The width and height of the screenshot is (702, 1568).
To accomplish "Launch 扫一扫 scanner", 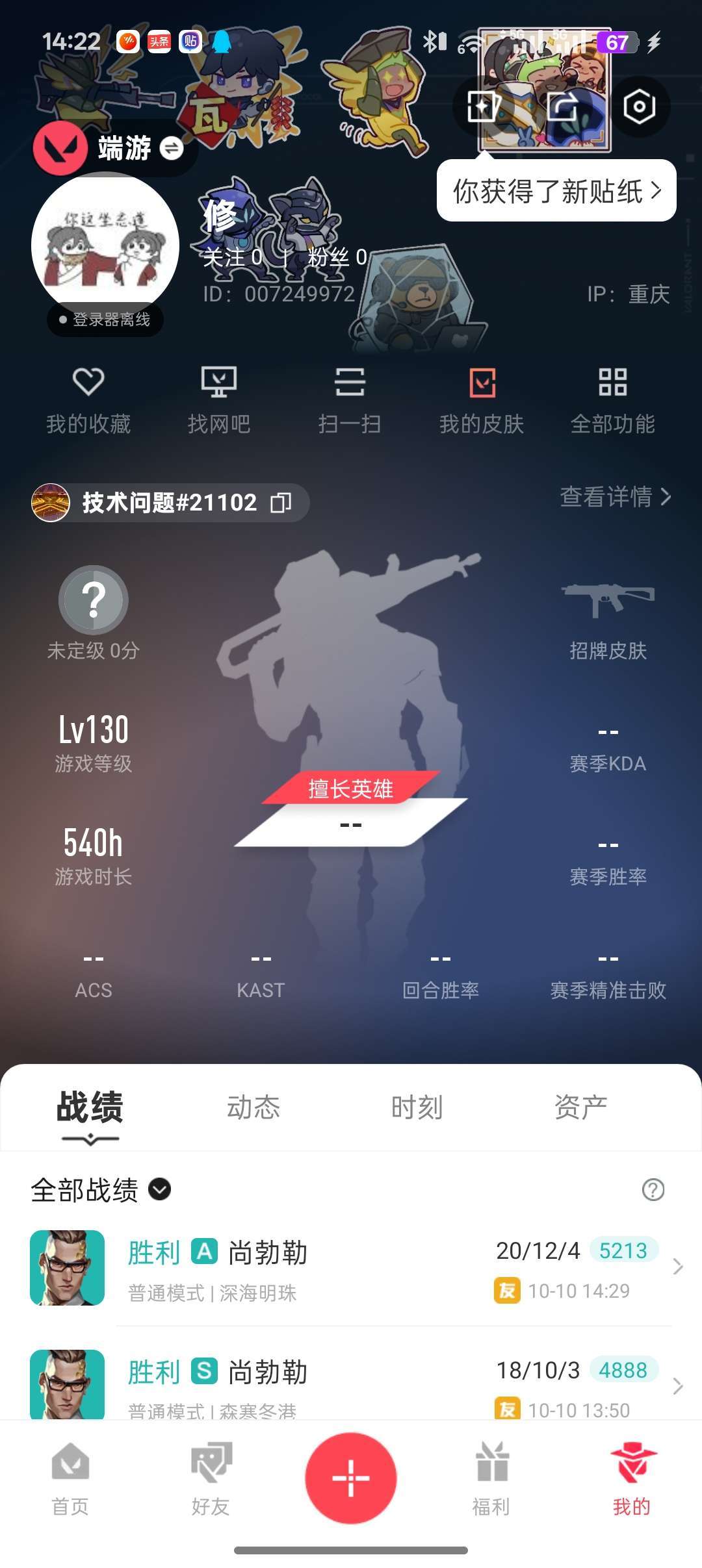I will [350, 398].
